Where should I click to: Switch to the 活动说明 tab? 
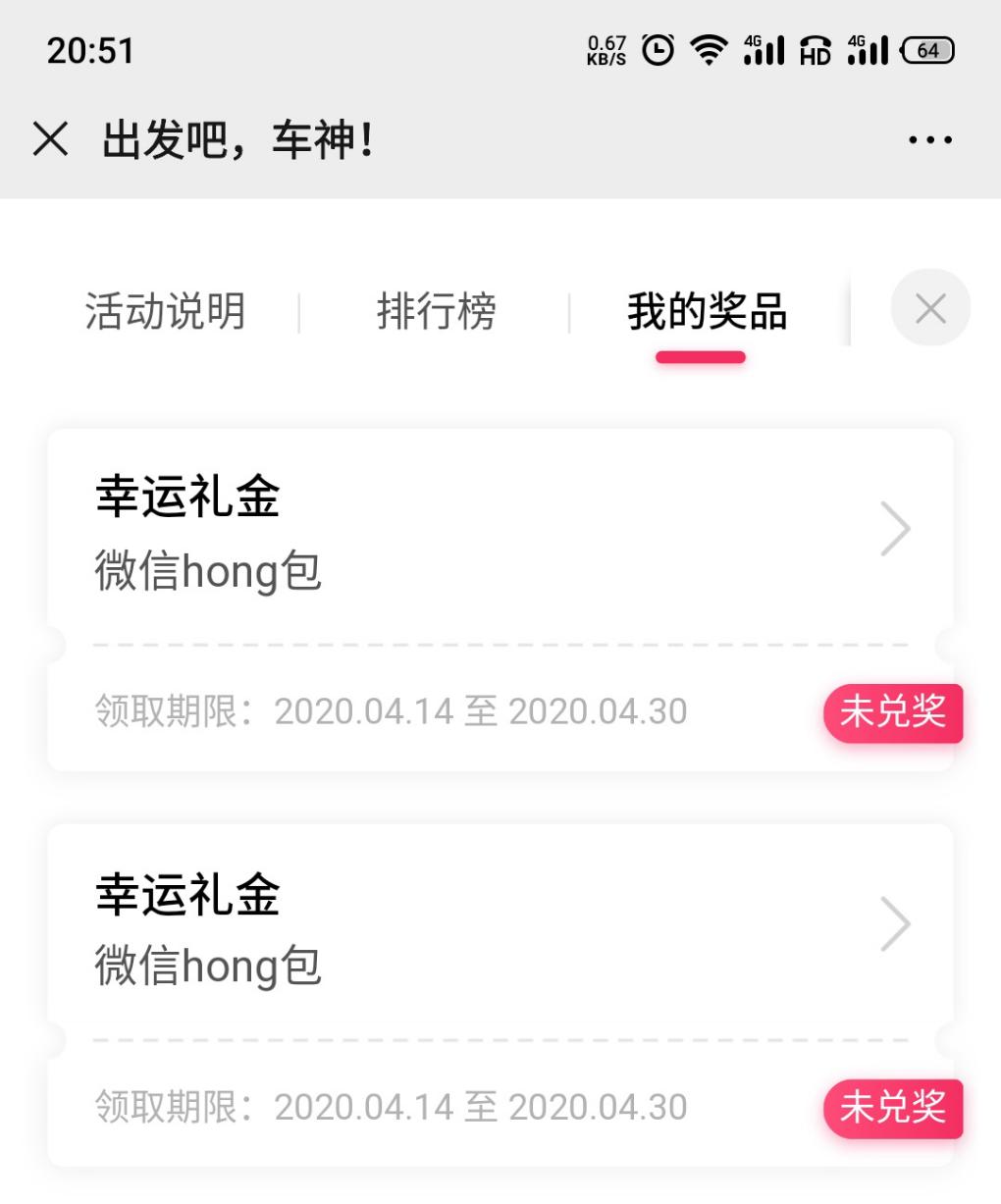pyautogui.click(x=165, y=312)
